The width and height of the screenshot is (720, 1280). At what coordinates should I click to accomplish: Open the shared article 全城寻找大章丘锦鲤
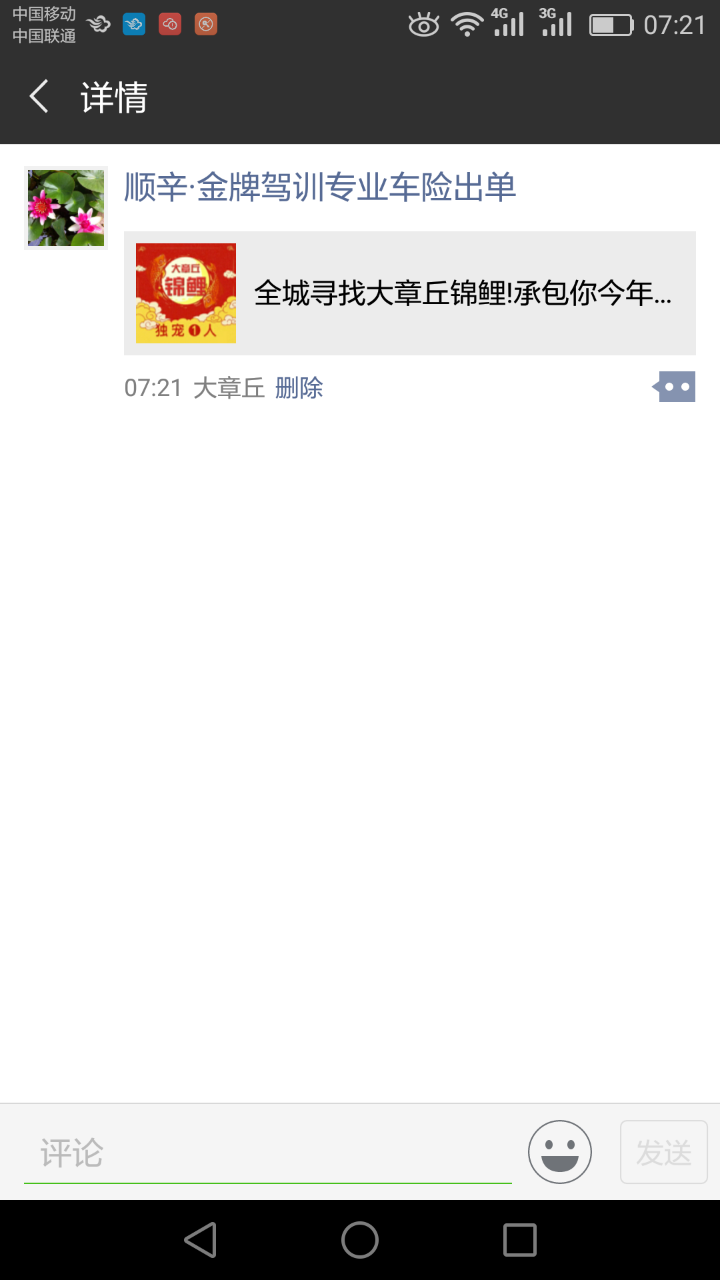coord(410,293)
